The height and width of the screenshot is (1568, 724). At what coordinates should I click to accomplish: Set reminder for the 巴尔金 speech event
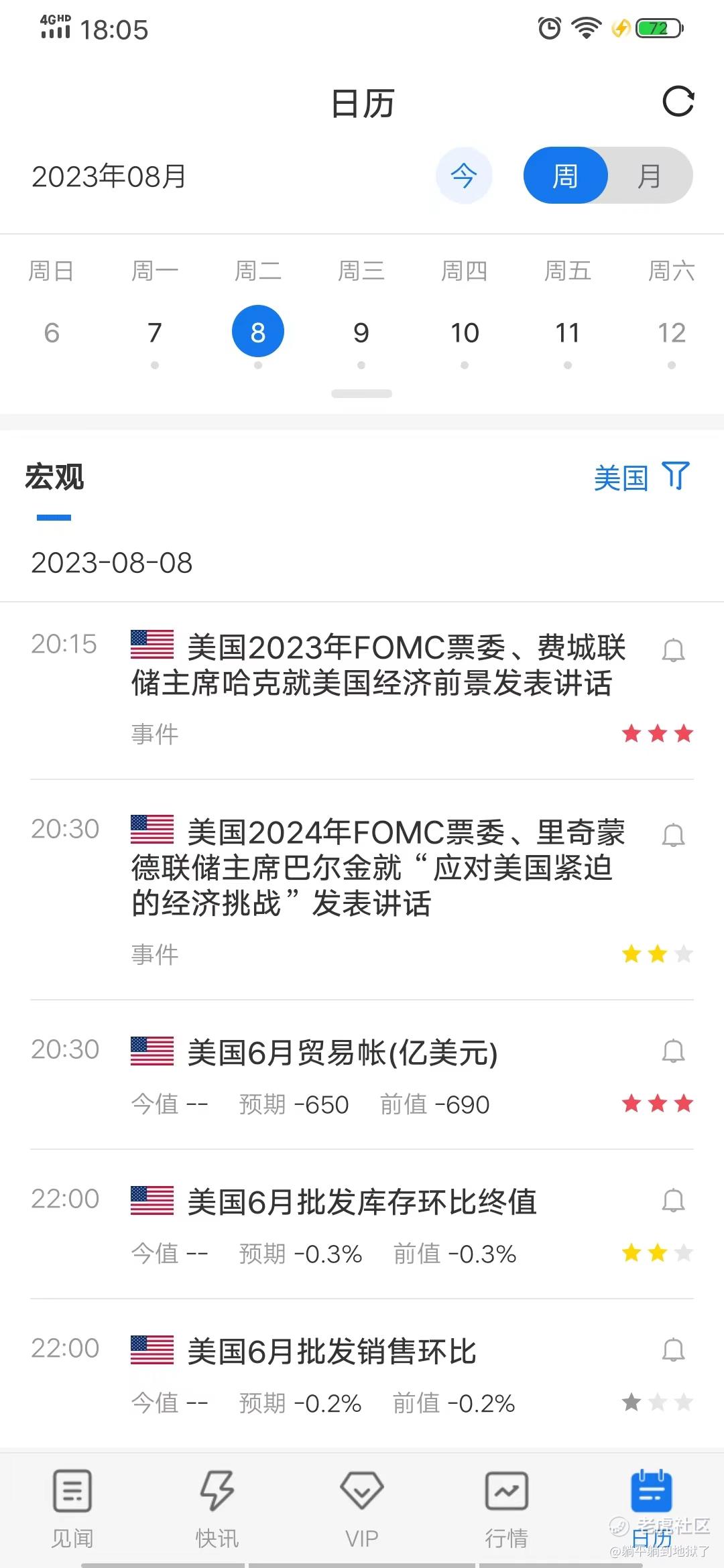pyautogui.click(x=673, y=835)
